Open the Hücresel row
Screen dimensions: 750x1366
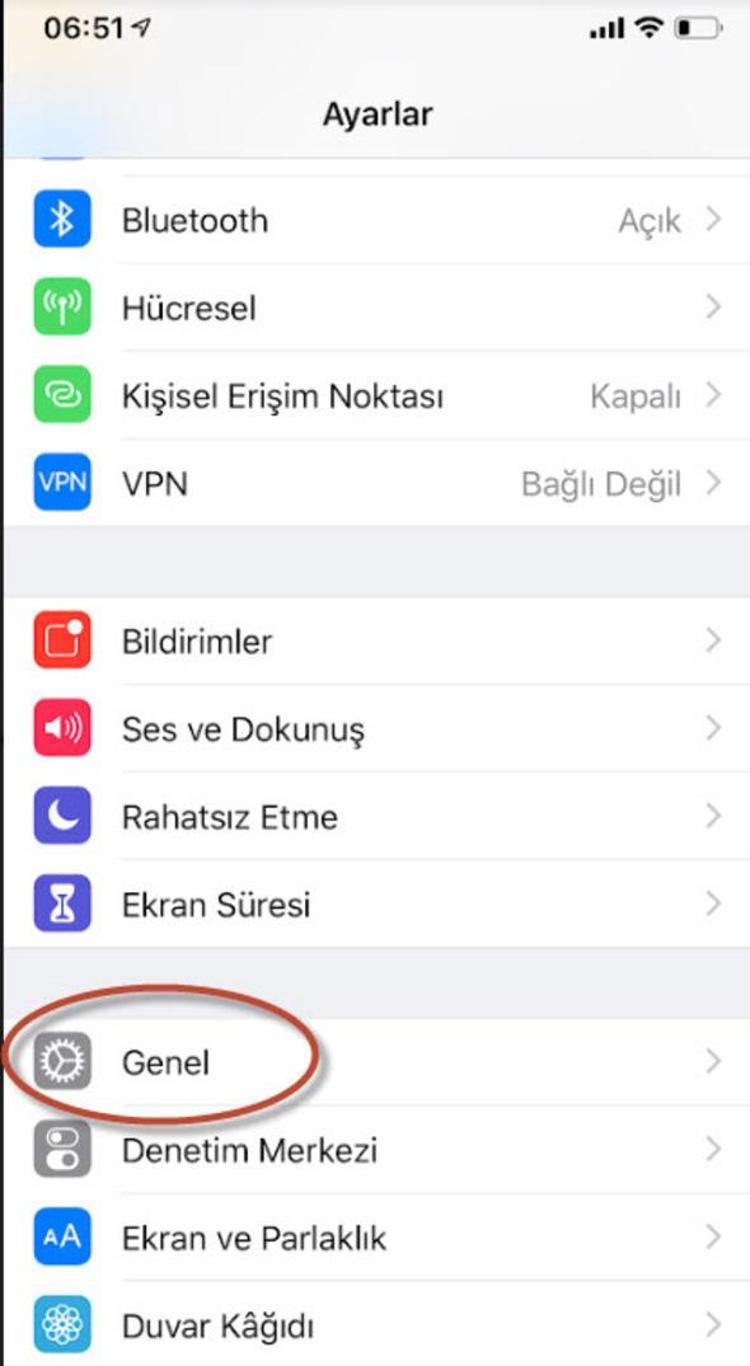tap(189, 308)
